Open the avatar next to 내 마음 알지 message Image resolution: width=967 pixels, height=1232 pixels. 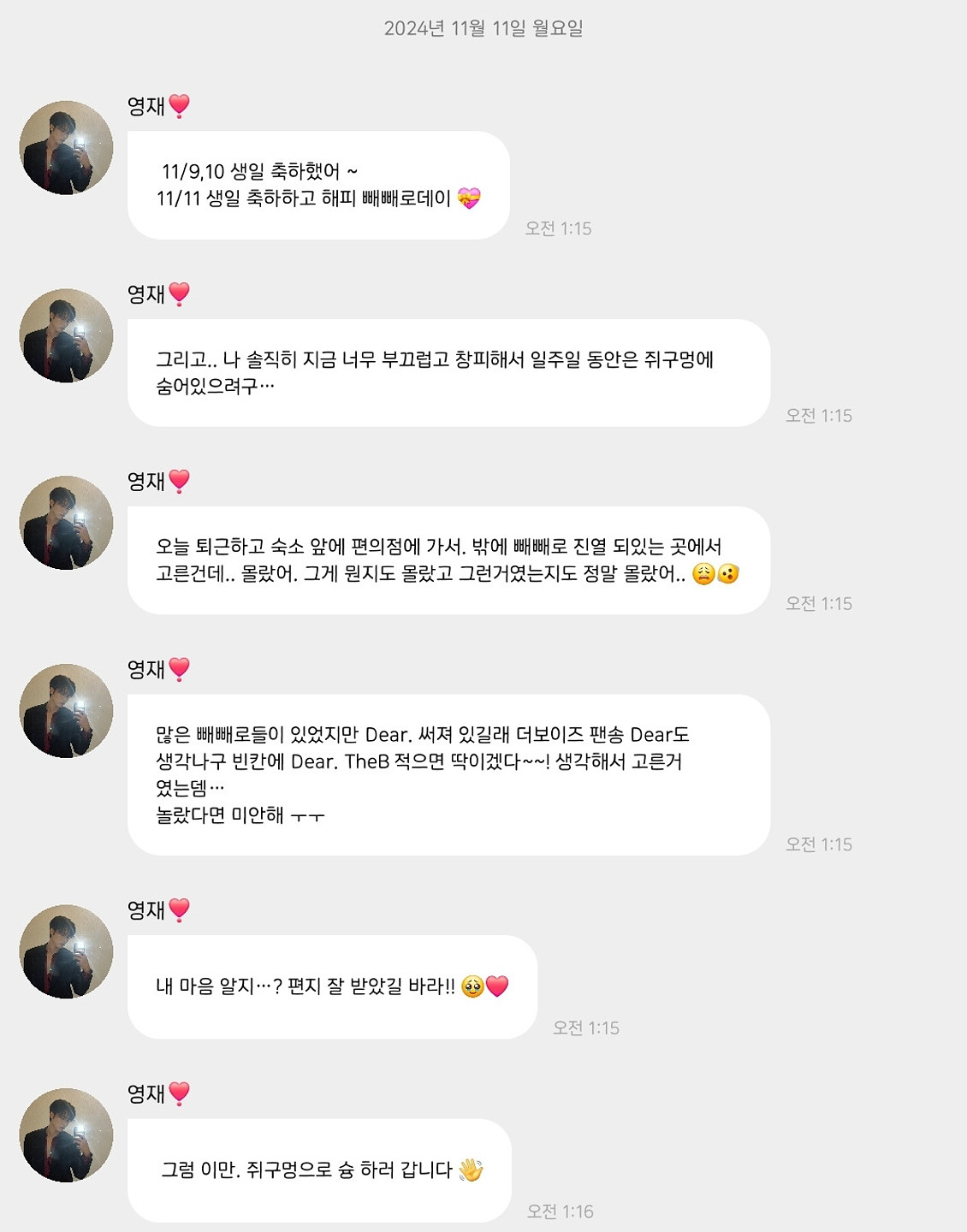66,951
